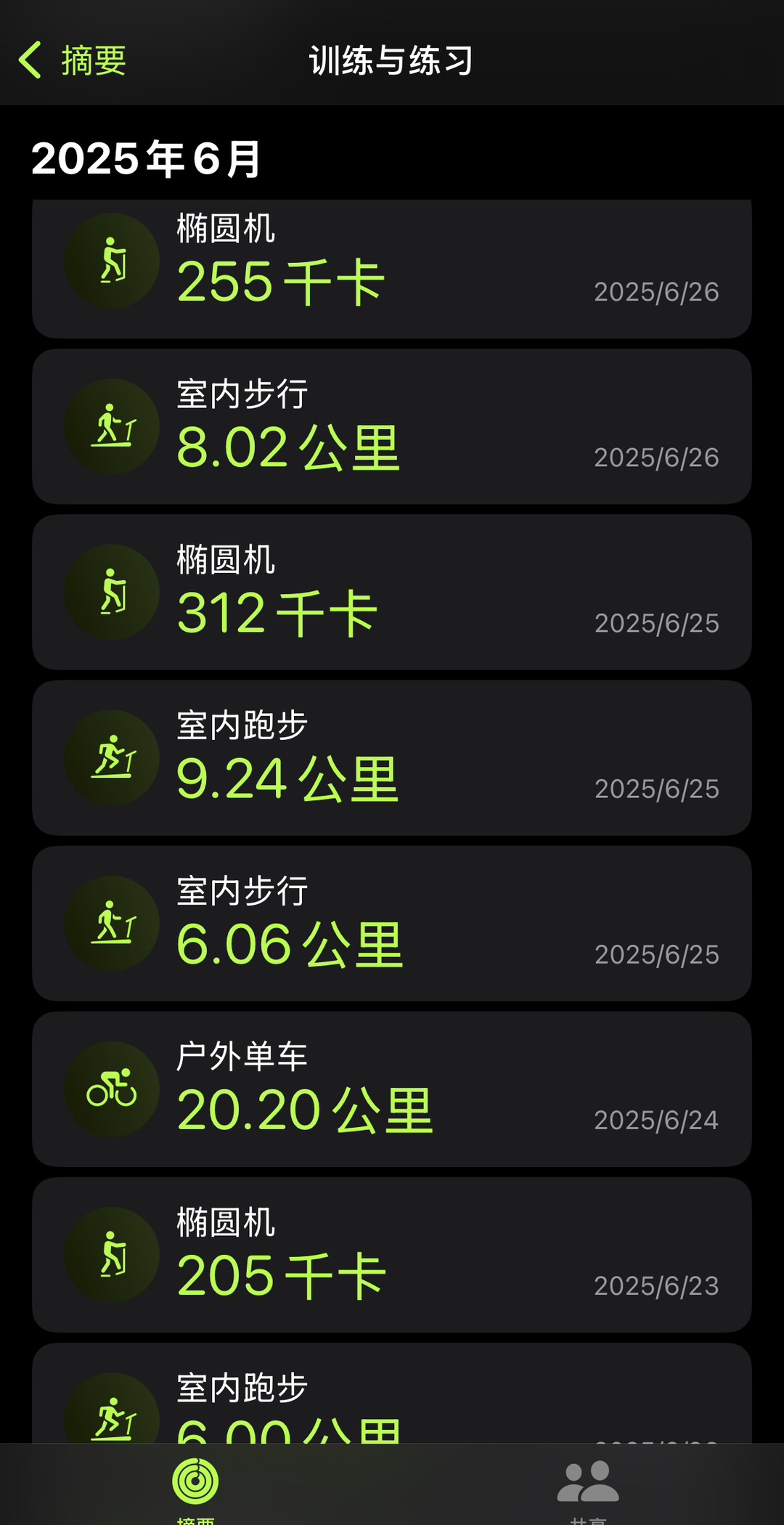Viewport: 784px width, 1525px height.
Task: Switch to the sharing tab
Action: (588, 1485)
